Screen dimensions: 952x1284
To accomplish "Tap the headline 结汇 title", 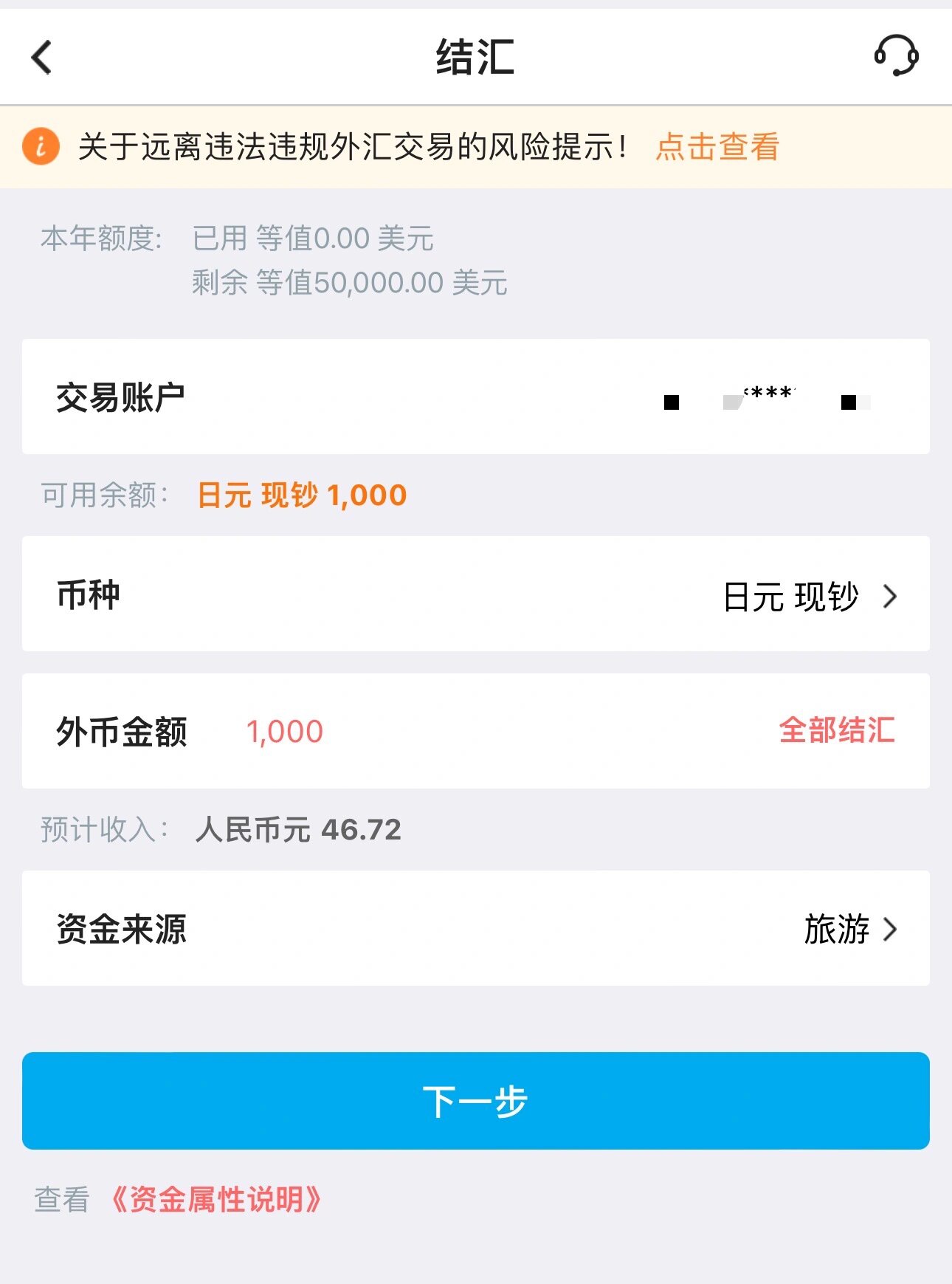I will [x=476, y=55].
